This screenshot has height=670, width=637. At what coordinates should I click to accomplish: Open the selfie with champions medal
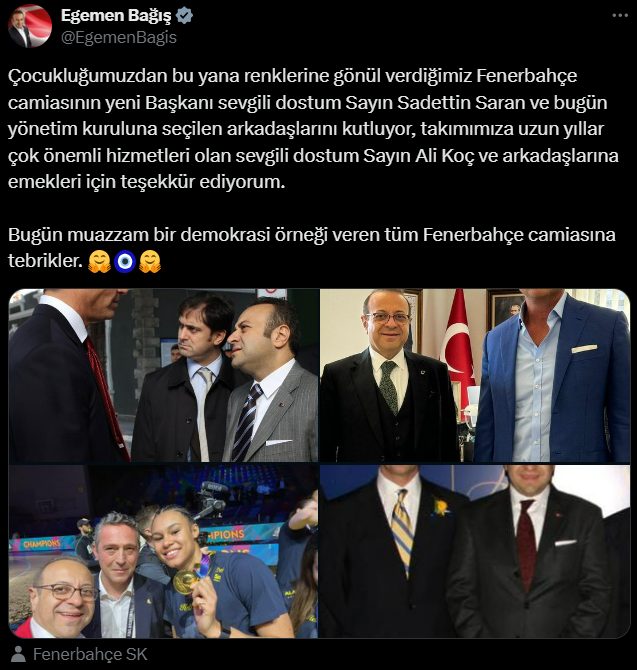163,551
